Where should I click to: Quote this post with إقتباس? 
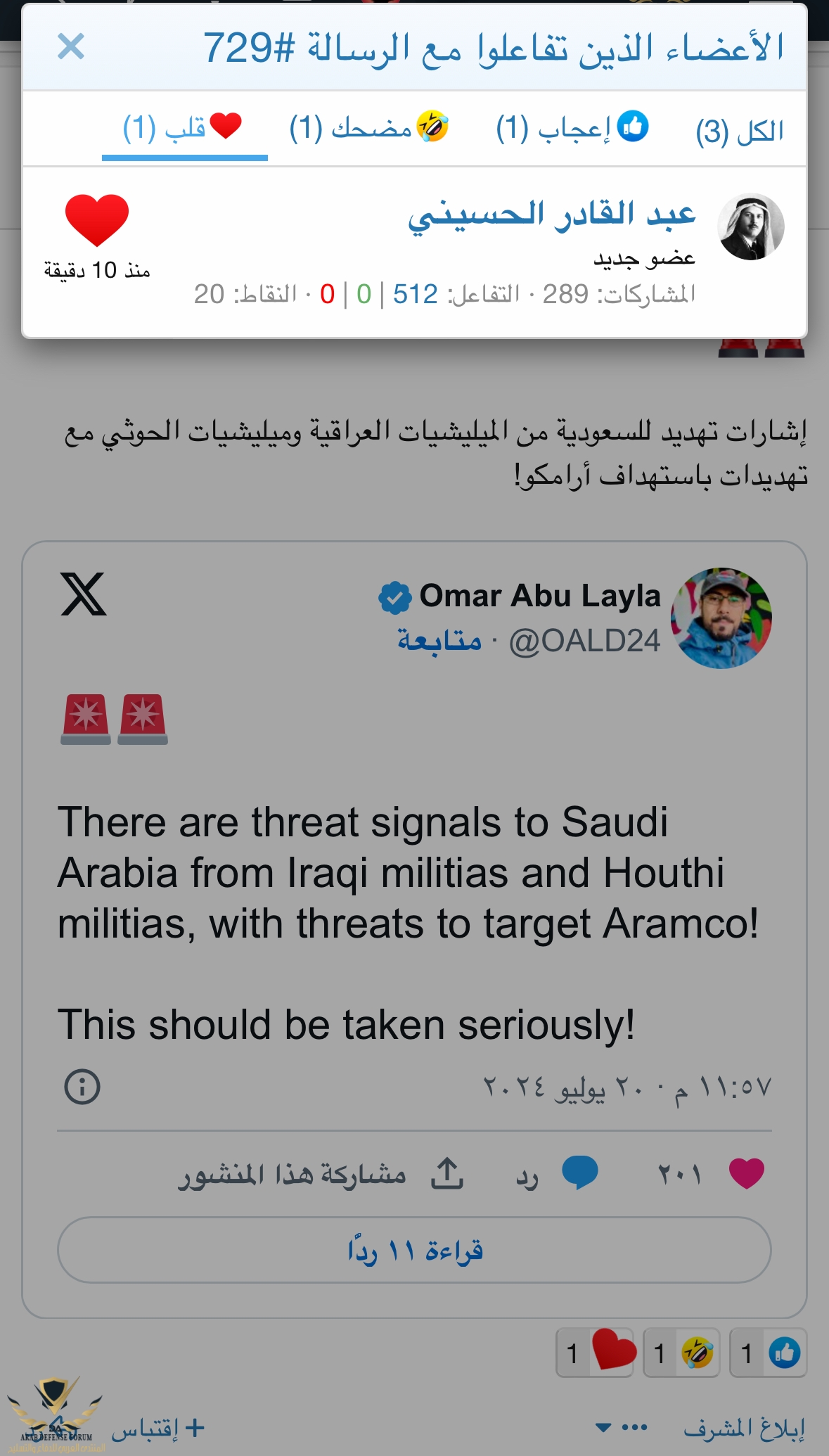pos(158,1428)
